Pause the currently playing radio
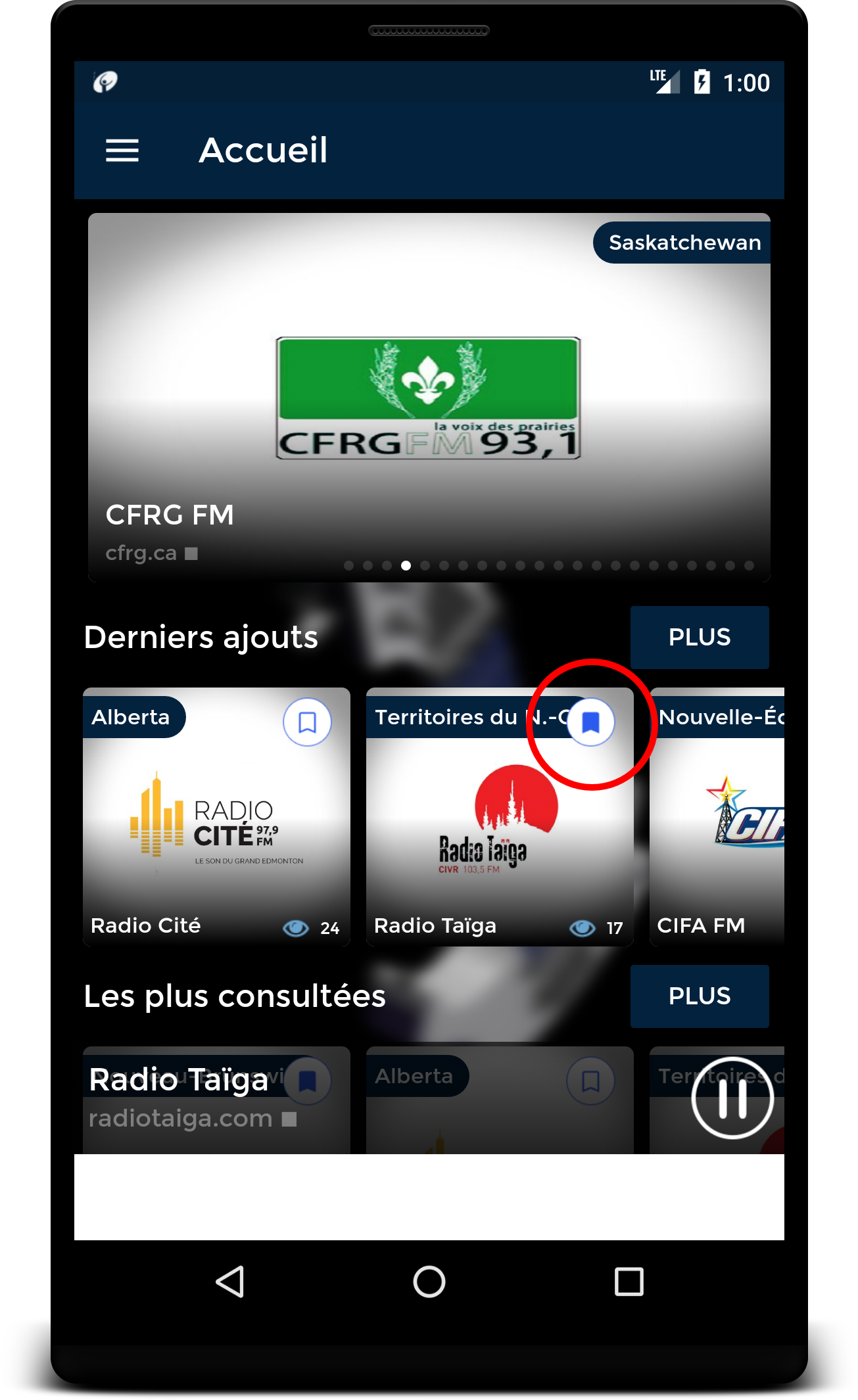Viewport: 858px width, 1400px height. coord(732,1098)
